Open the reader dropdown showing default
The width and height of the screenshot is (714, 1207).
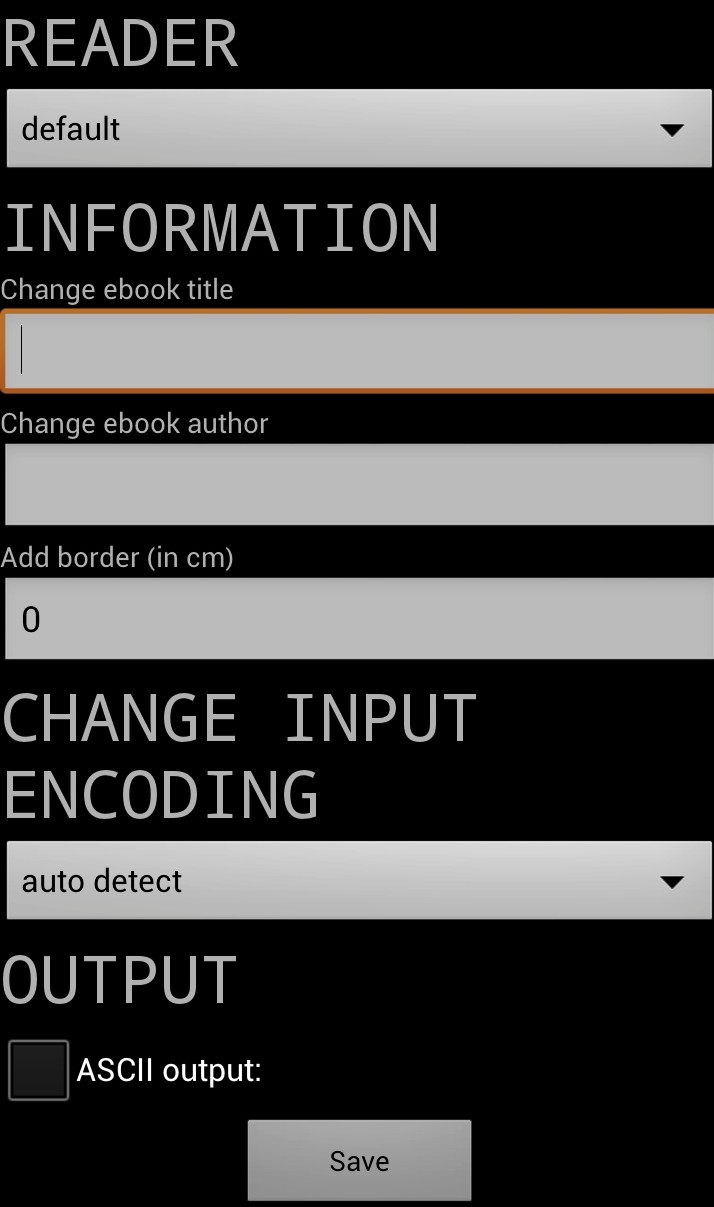pyautogui.click(x=358, y=129)
